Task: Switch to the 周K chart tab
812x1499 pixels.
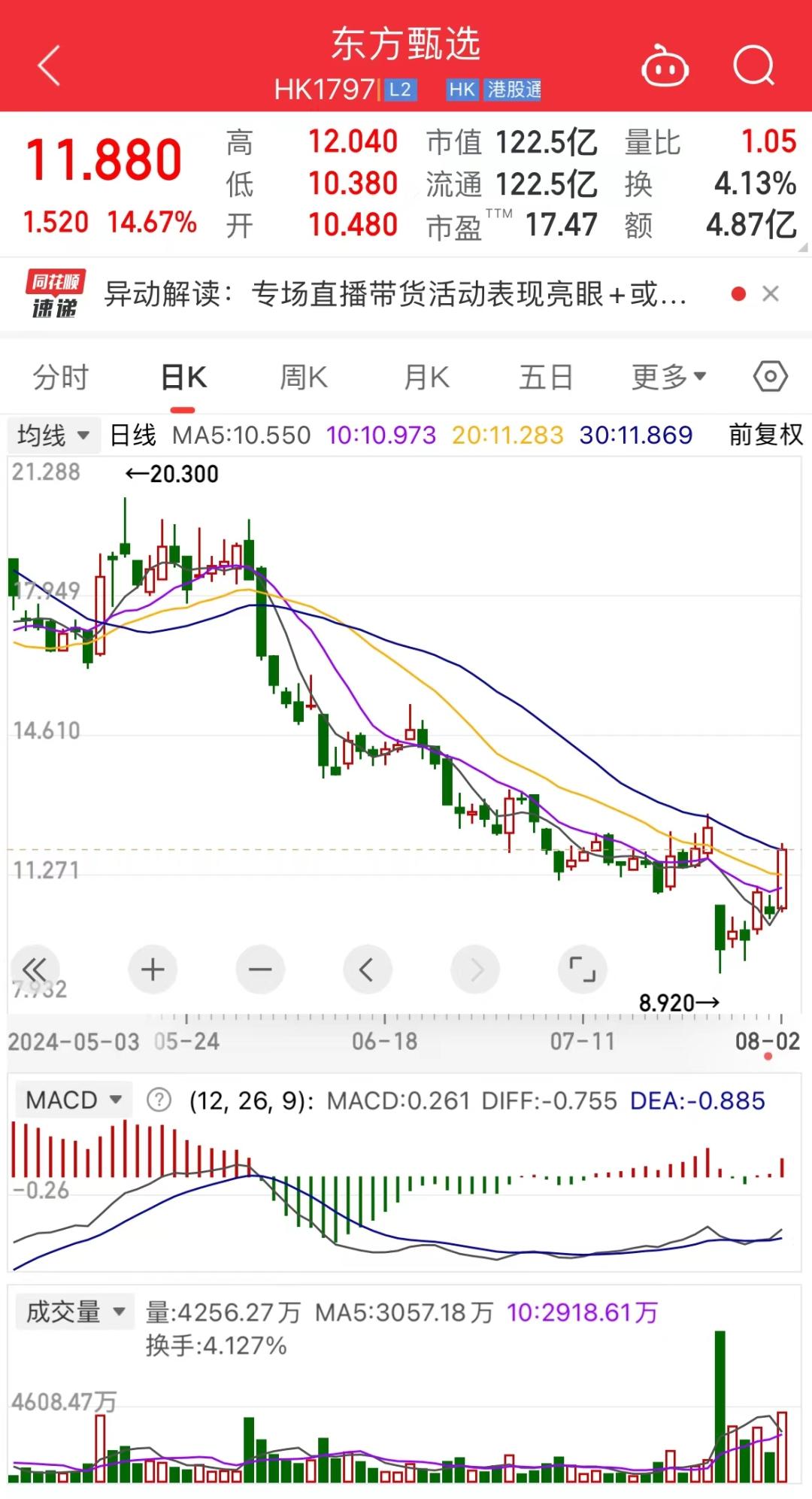Action: [304, 377]
